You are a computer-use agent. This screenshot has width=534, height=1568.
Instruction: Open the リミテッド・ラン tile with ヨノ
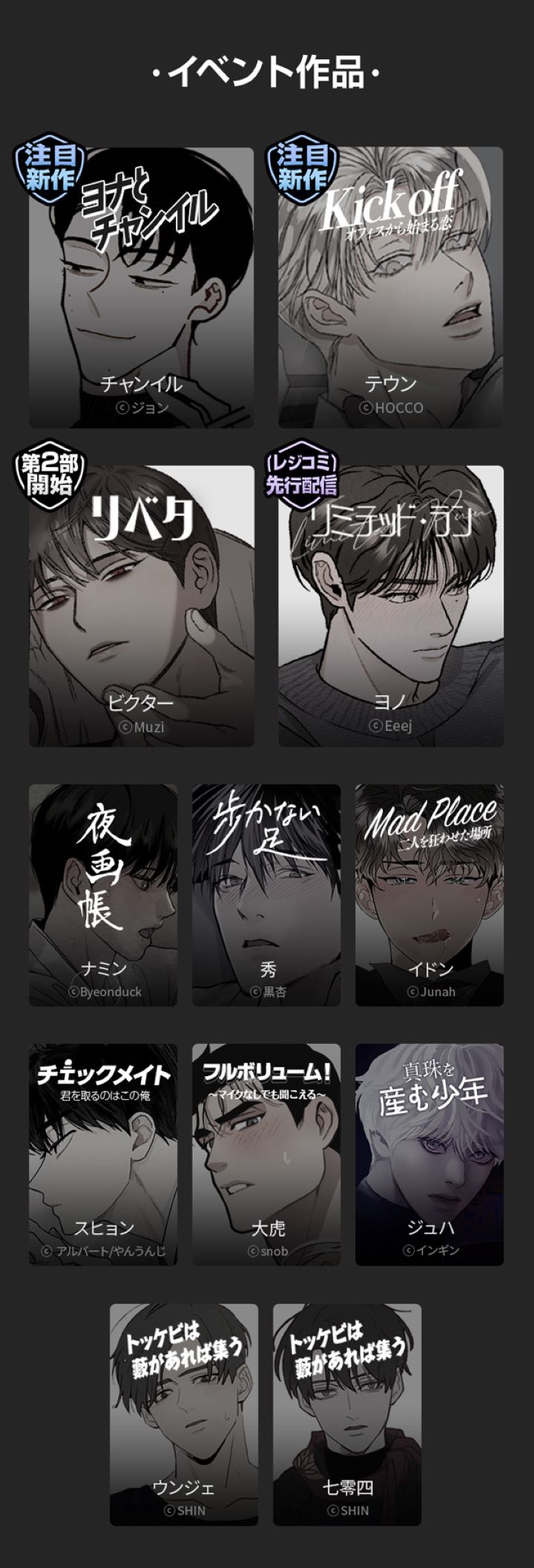point(391,606)
